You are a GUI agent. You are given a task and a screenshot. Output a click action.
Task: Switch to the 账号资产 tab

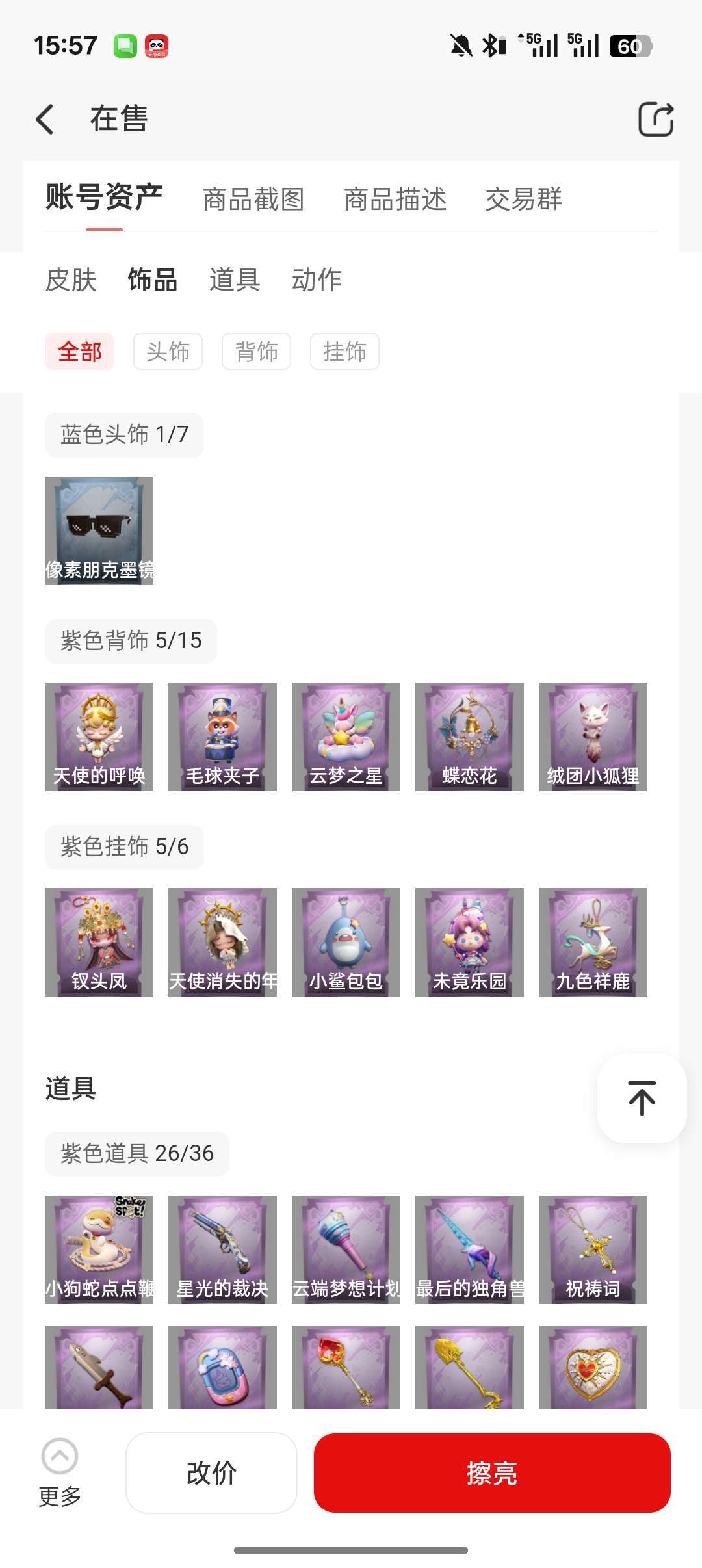[x=104, y=198]
